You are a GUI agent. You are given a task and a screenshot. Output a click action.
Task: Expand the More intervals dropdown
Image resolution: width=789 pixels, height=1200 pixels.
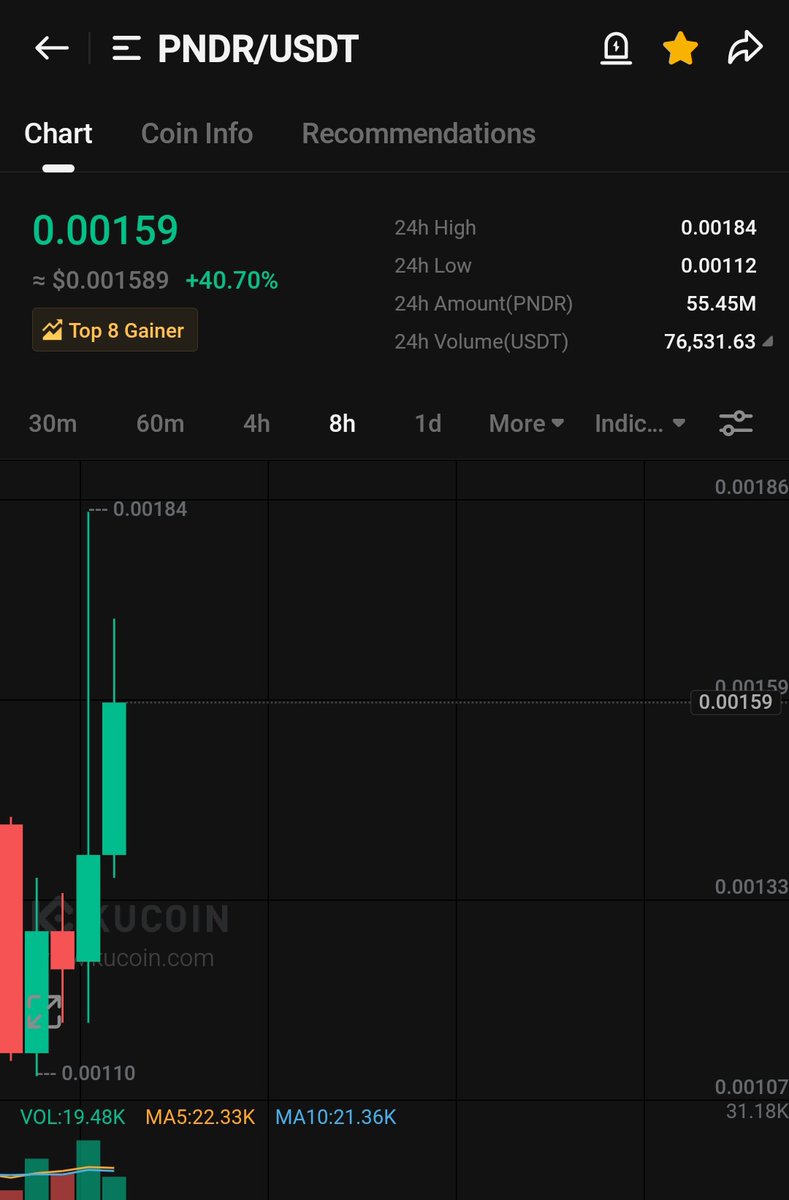click(x=526, y=423)
